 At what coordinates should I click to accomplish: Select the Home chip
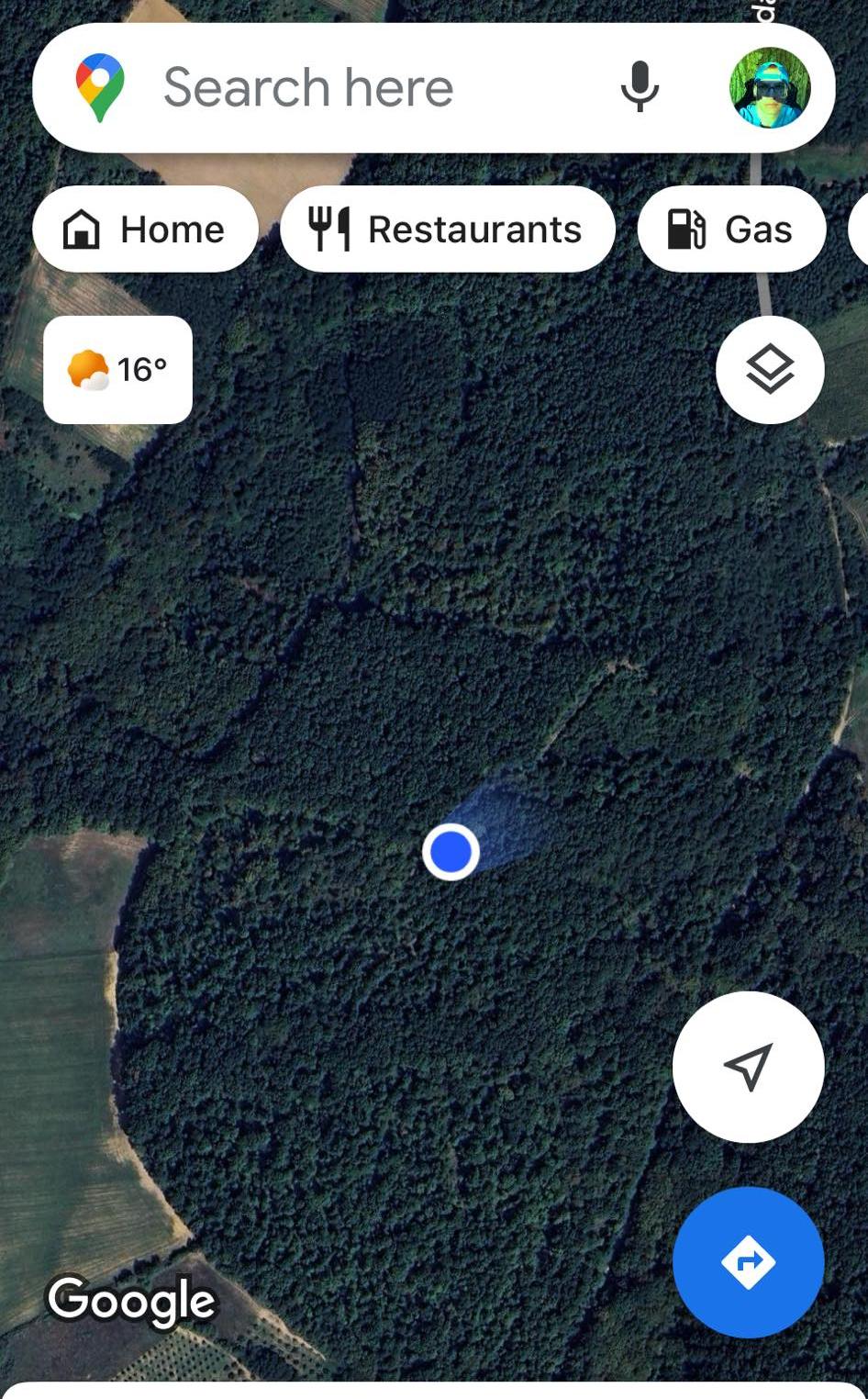click(x=145, y=229)
